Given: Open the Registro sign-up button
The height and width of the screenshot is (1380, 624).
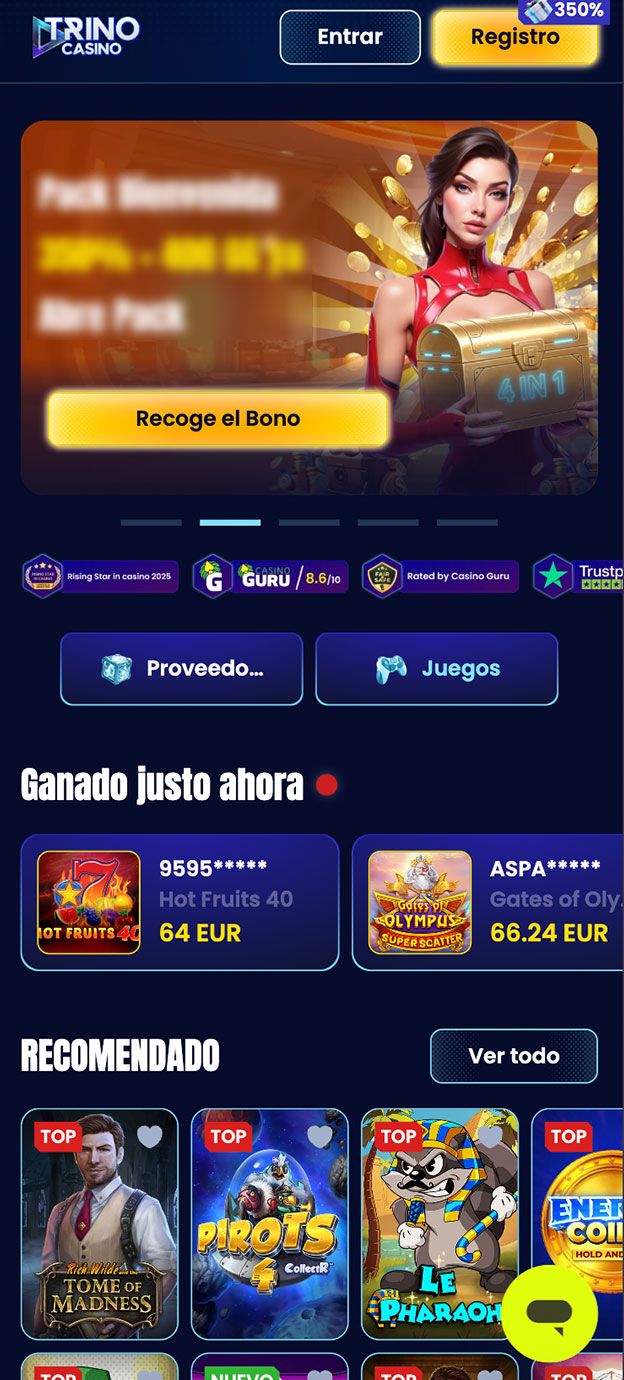Looking at the screenshot, I should point(515,37).
